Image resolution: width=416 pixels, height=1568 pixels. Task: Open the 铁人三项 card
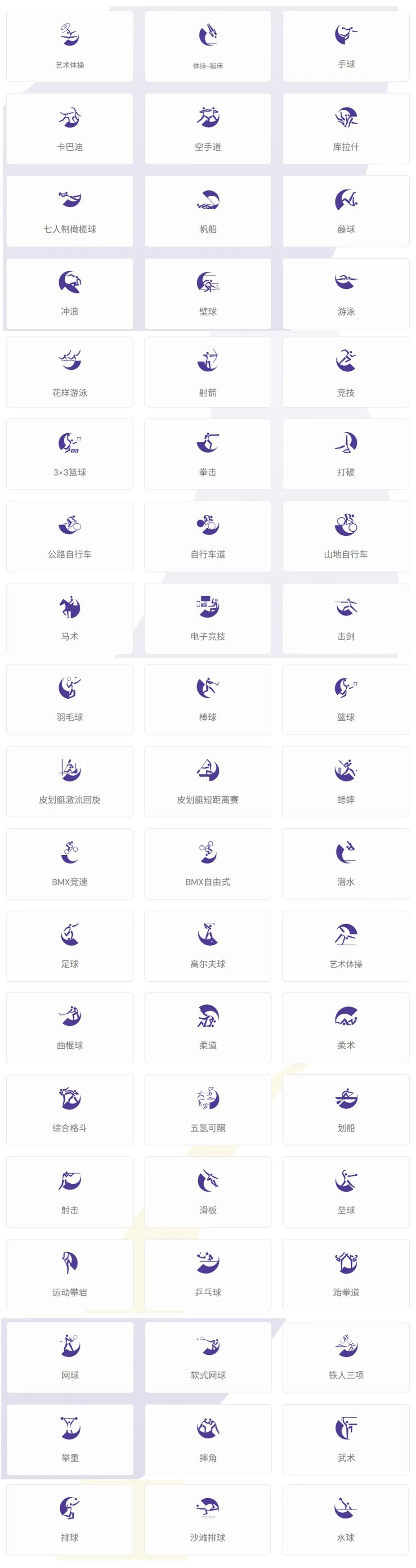click(x=345, y=1357)
